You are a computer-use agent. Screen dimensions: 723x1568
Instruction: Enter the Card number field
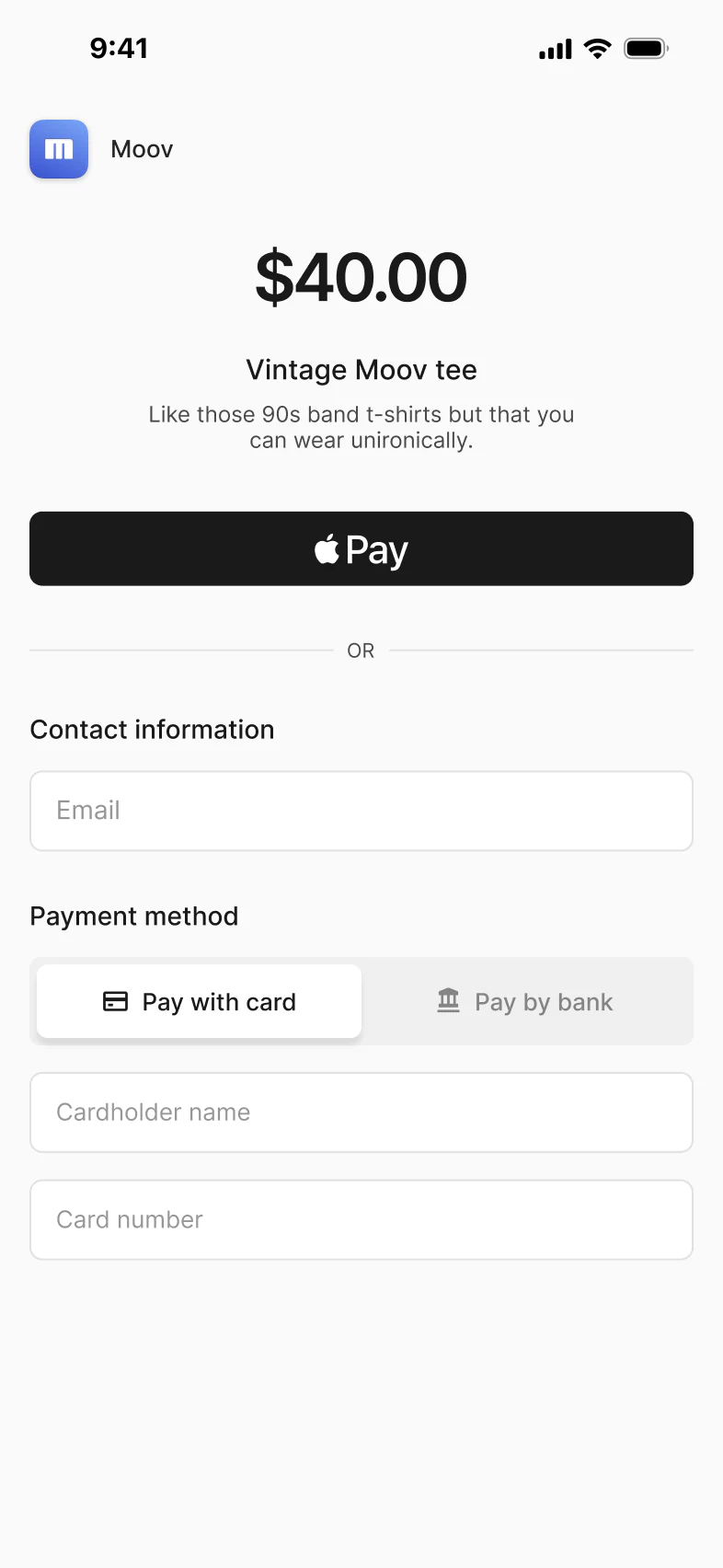(361, 1219)
